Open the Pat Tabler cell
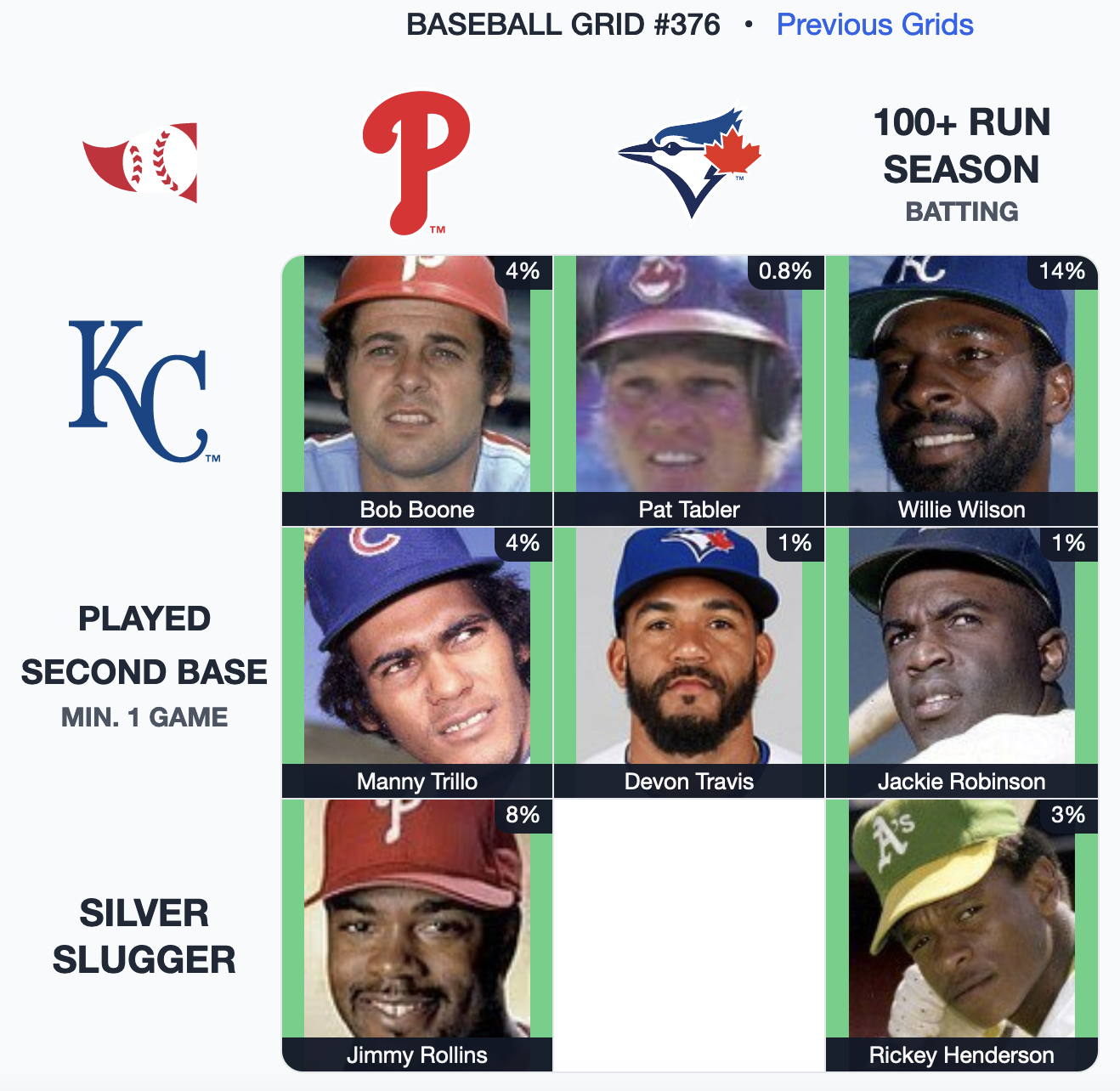This screenshot has width=1120, height=1091. pos(689,391)
